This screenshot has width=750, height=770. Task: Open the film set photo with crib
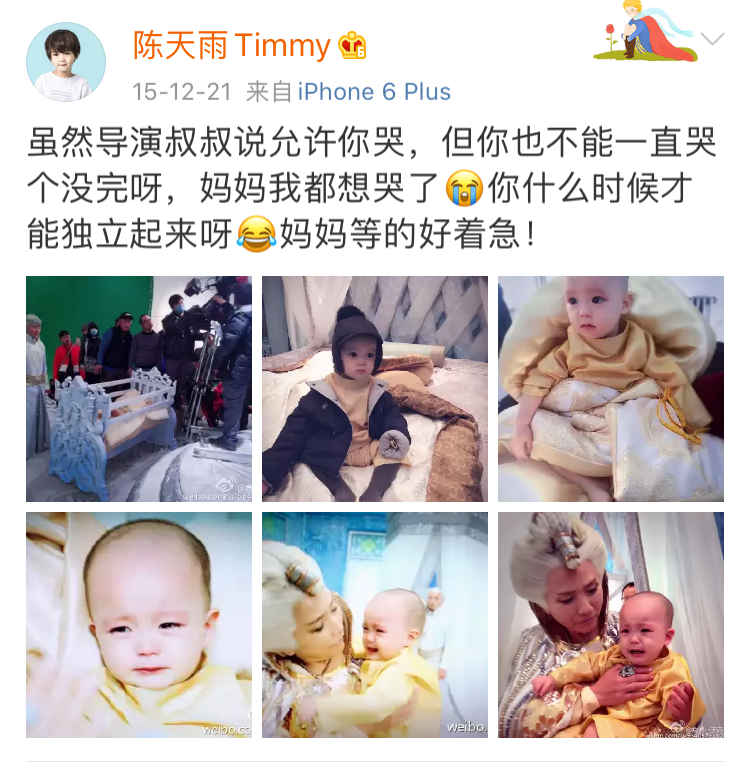(139, 389)
